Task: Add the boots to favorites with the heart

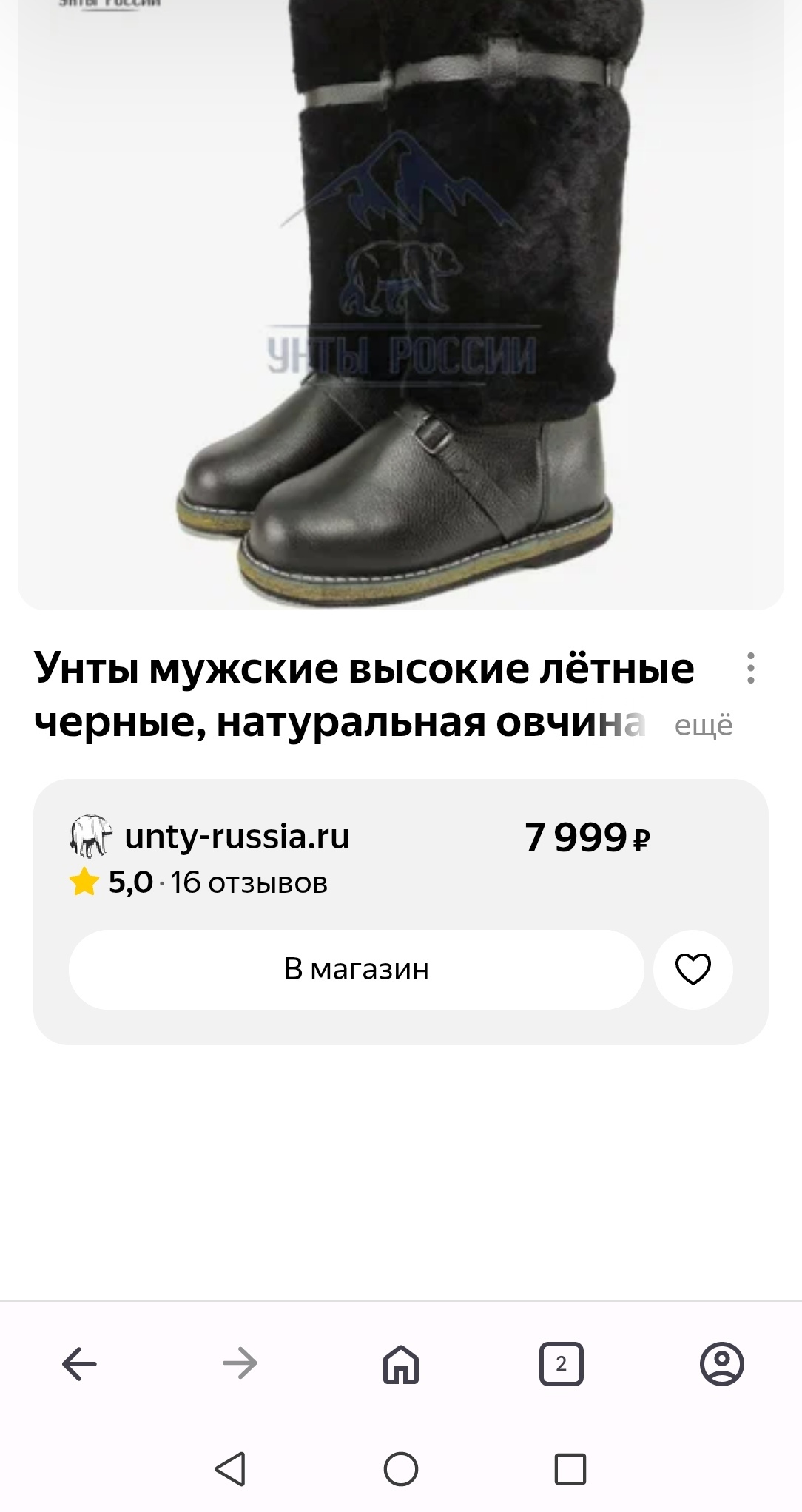Action: click(693, 969)
